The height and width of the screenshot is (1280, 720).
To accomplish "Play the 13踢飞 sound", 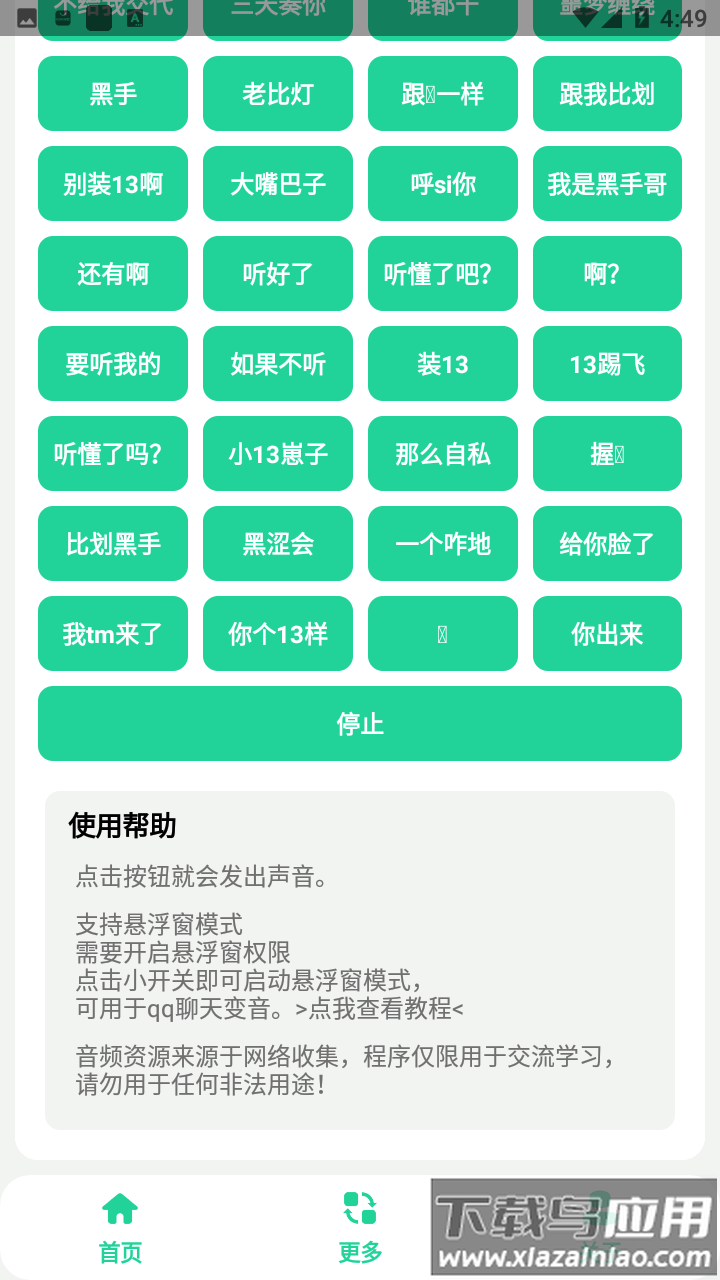I will pos(607,364).
